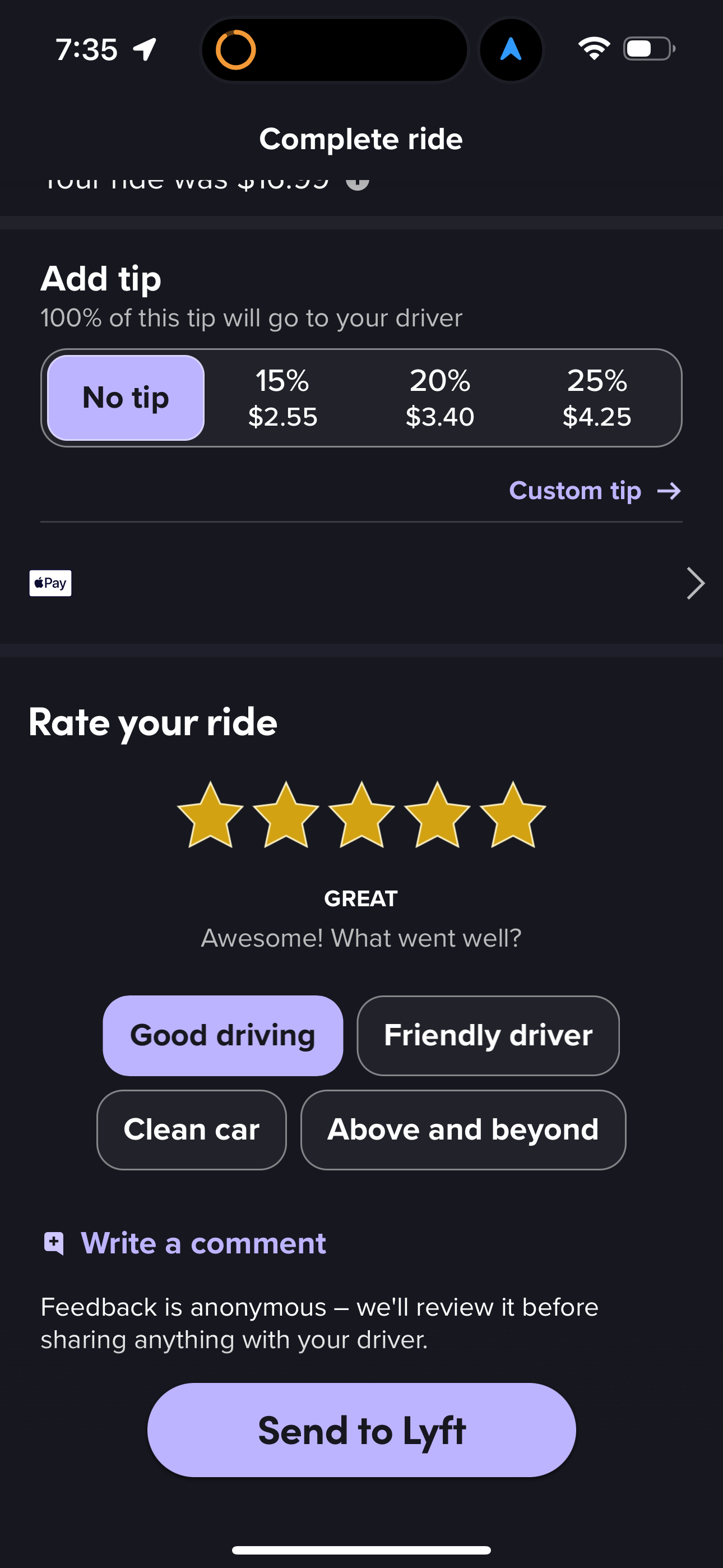
Task: Choose the 20% $3.40 tip option
Action: [x=440, y=397]
